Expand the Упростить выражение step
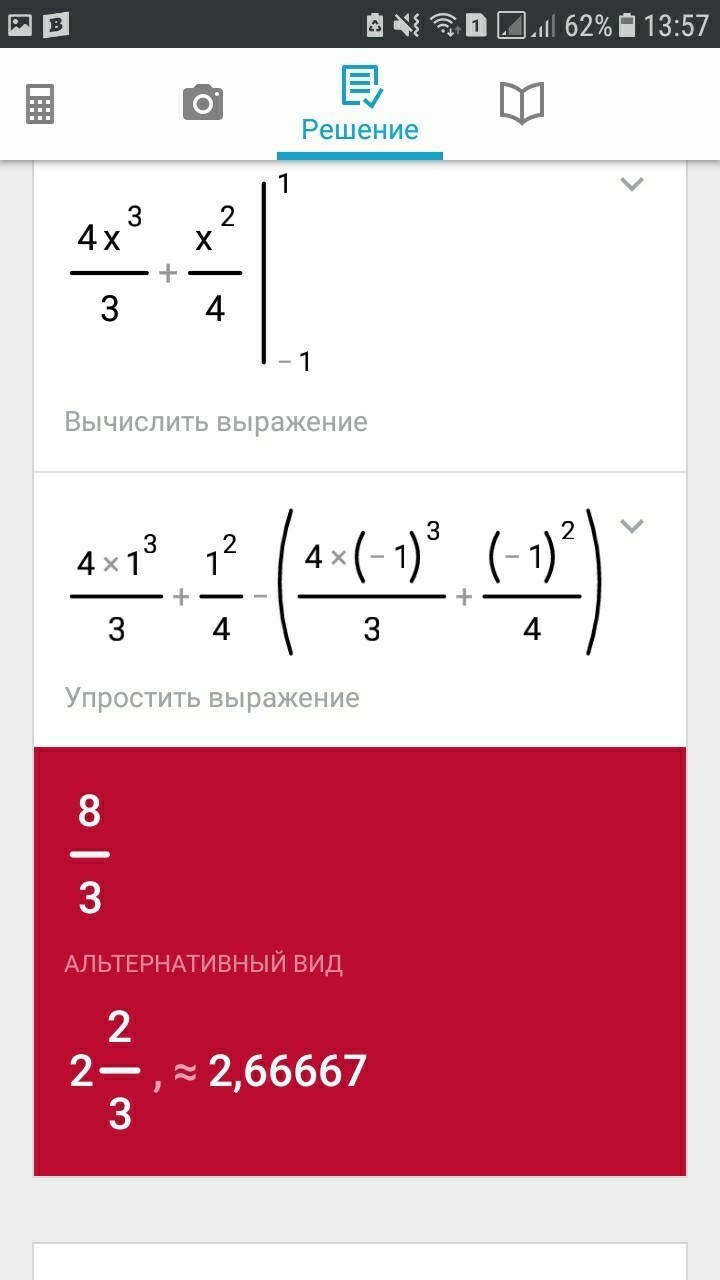720x1280 pixels. 631,526
